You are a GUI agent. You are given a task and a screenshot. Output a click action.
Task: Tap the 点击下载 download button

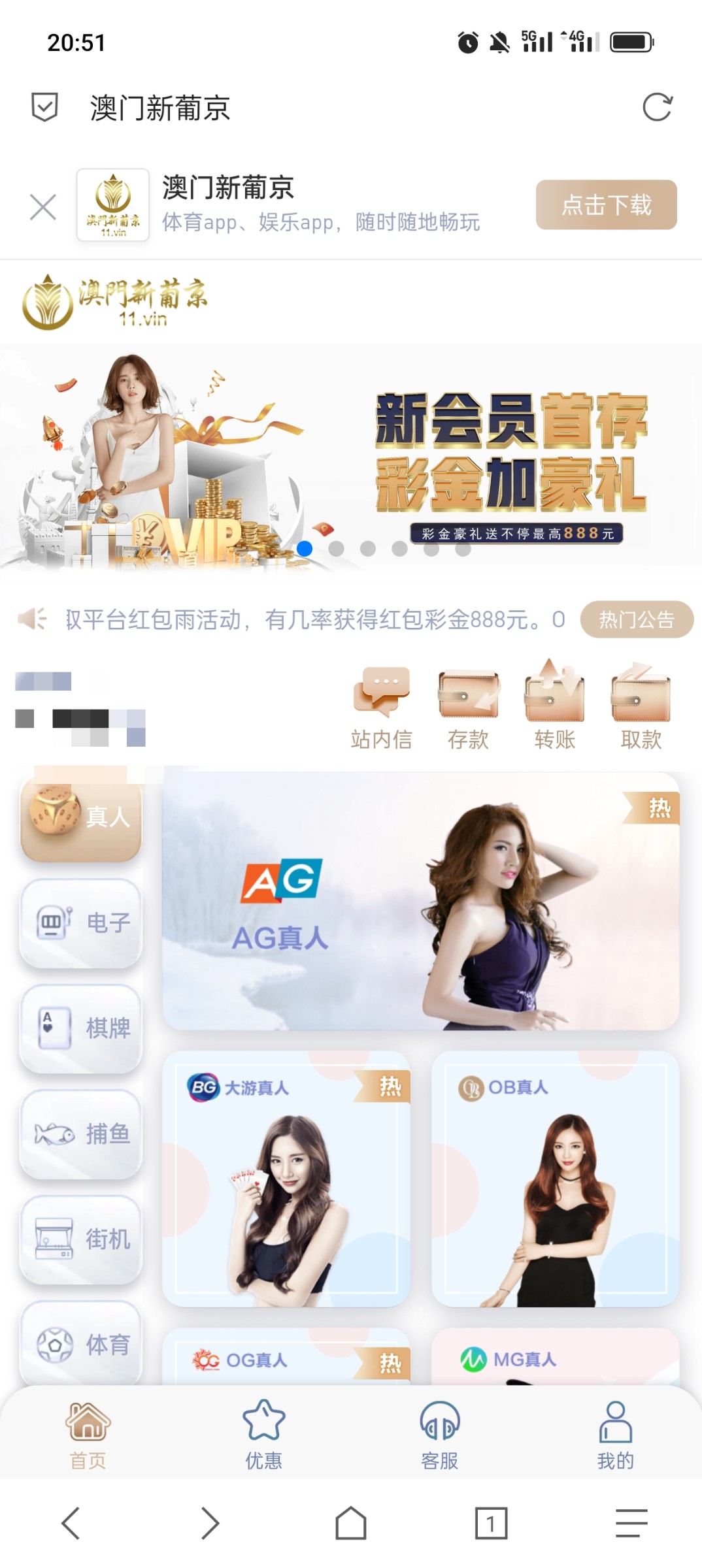pos(606,205)
